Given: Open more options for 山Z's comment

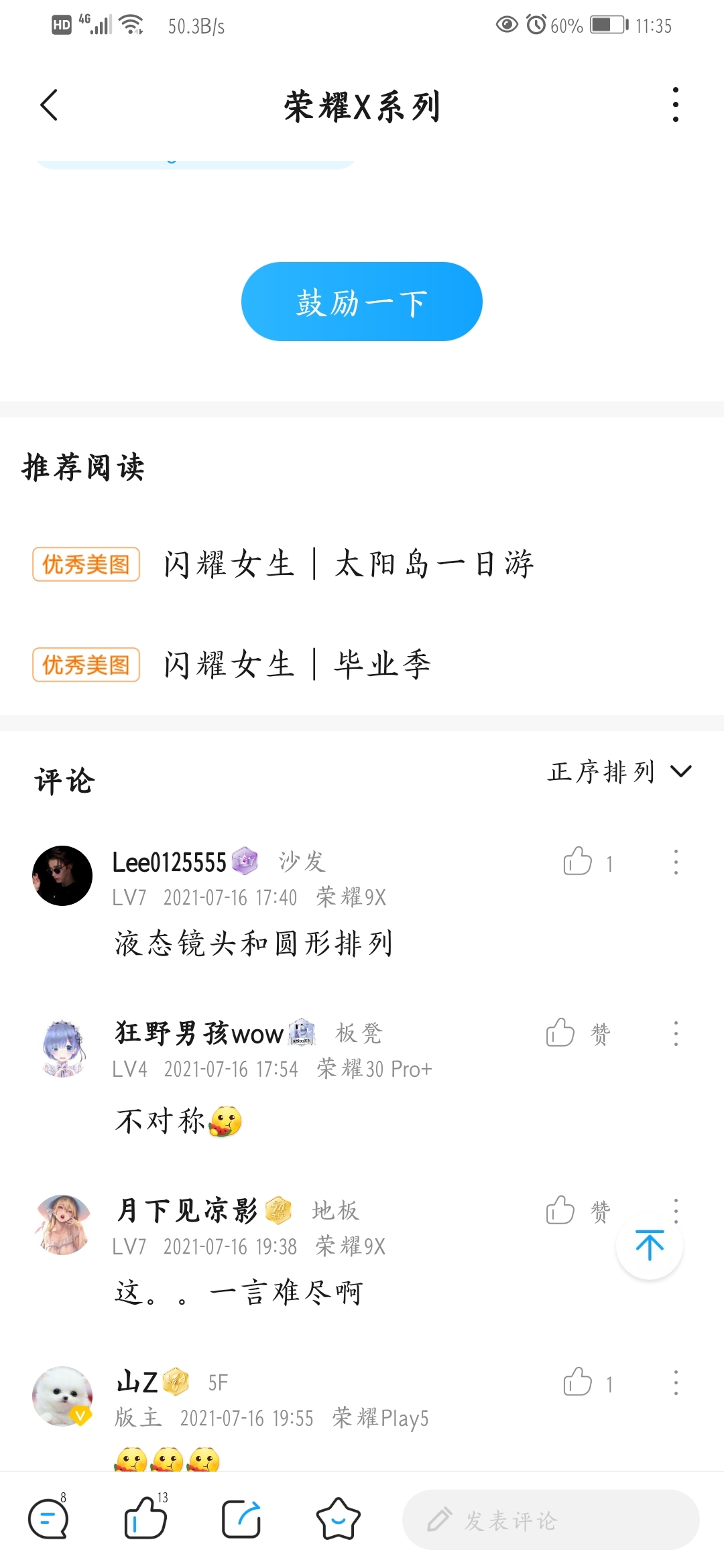Looking at the screenshot, I should pos(676,1382).
